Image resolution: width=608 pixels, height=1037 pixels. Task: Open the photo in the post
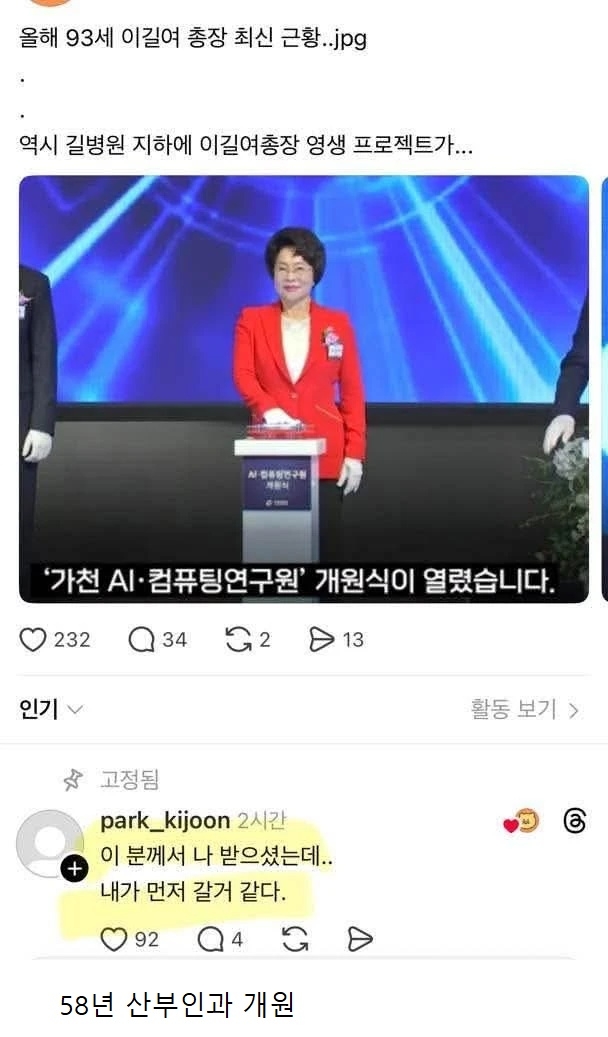tap(304, 389)
